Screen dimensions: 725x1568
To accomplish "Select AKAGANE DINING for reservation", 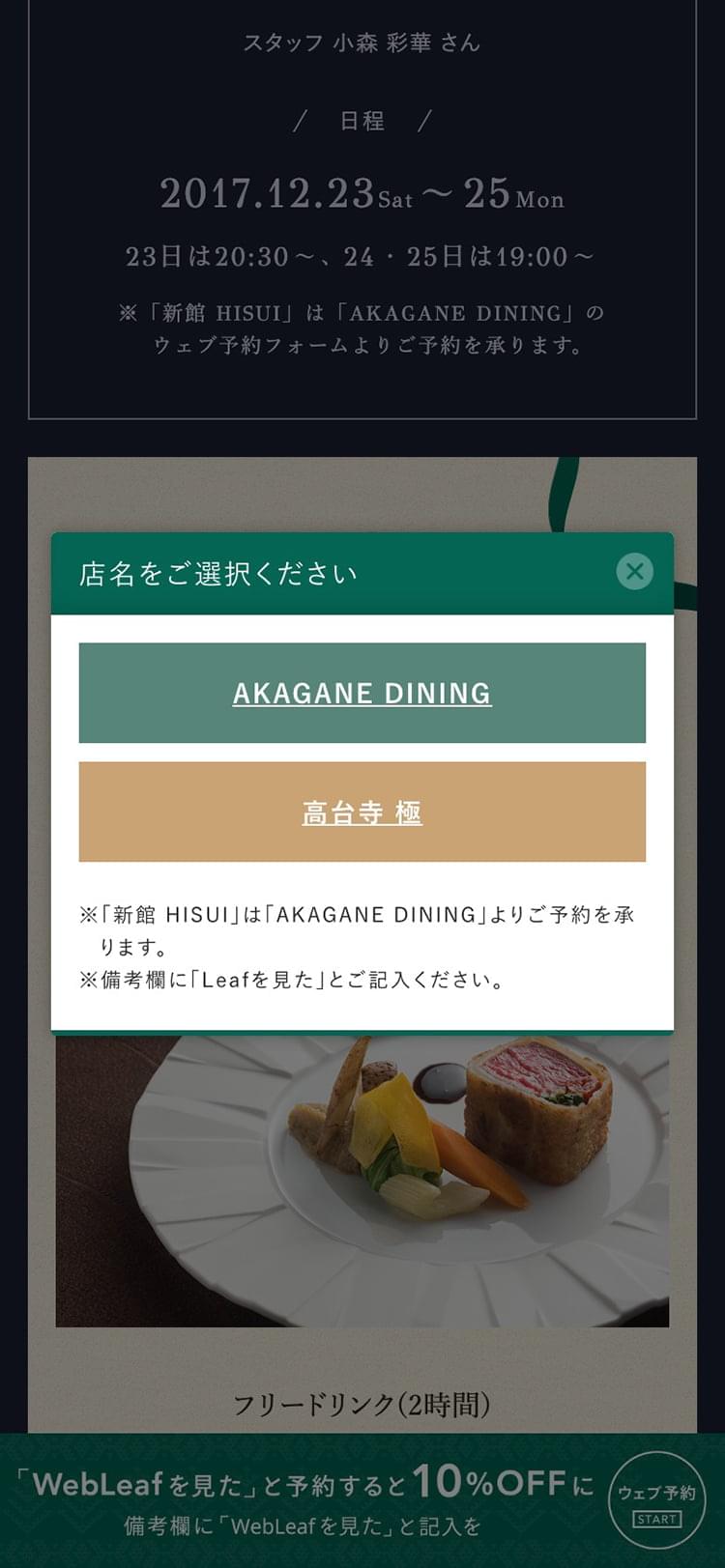I will coord(362,693).
